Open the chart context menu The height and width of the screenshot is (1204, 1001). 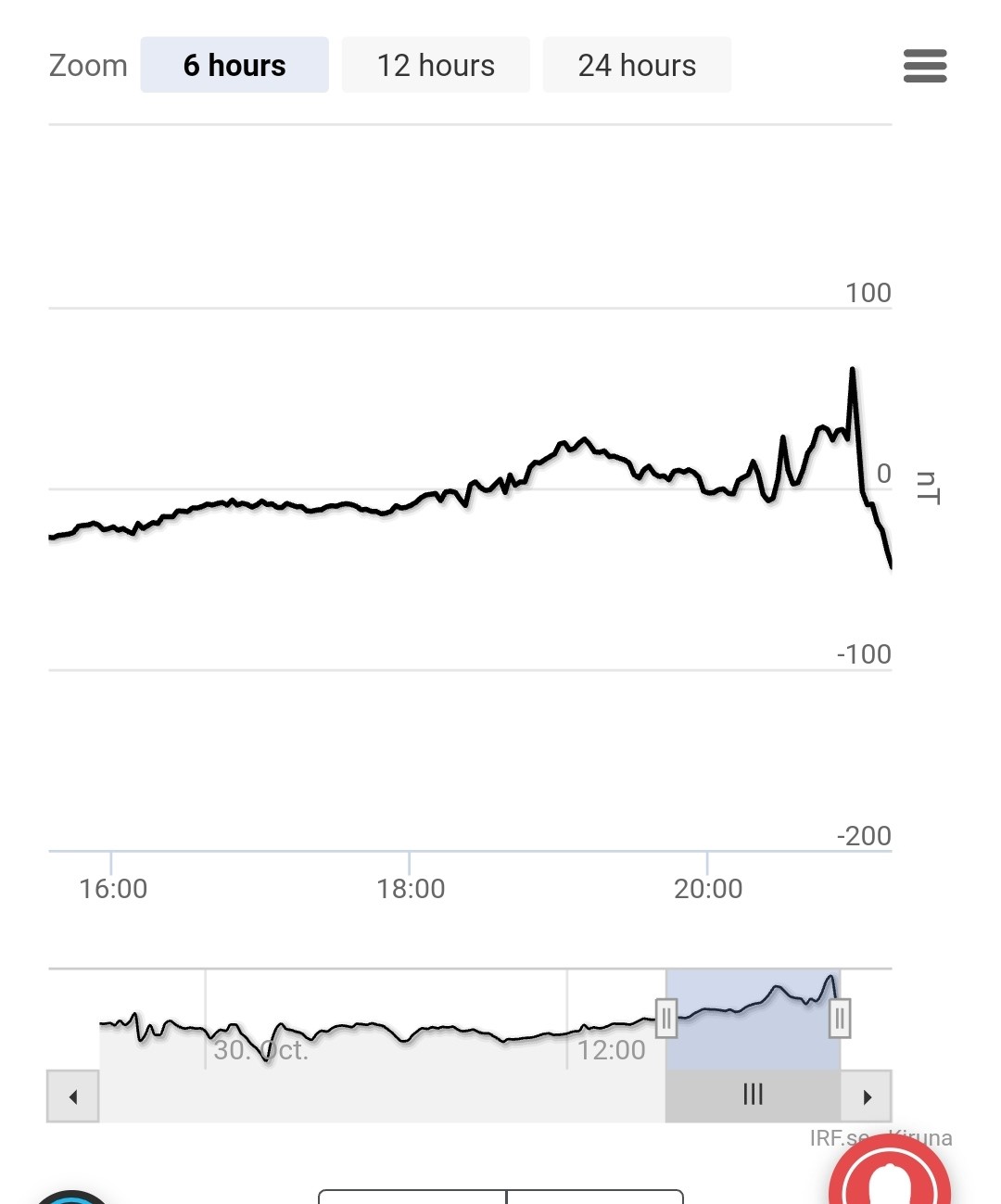pyautogui.click(x=925, y=66)
